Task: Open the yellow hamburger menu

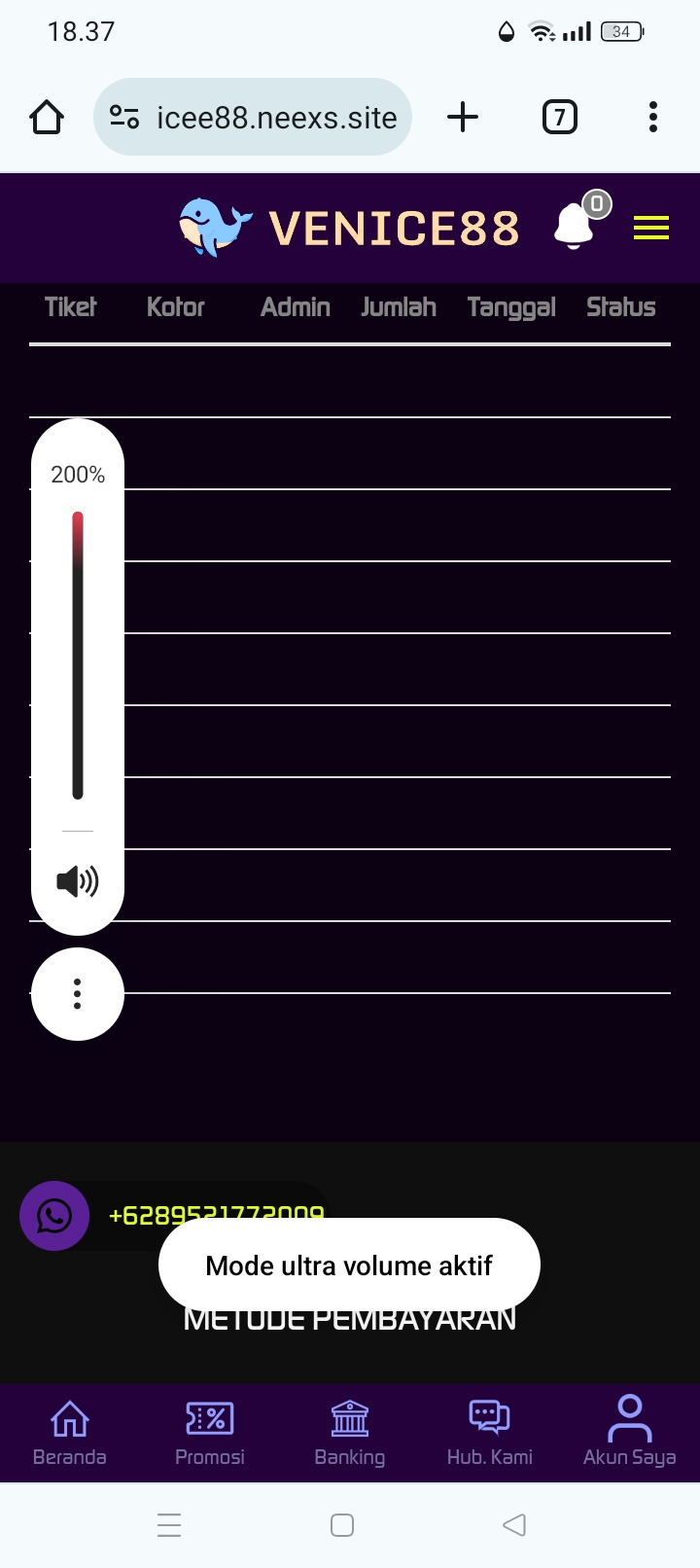Action: coord(650,229)
